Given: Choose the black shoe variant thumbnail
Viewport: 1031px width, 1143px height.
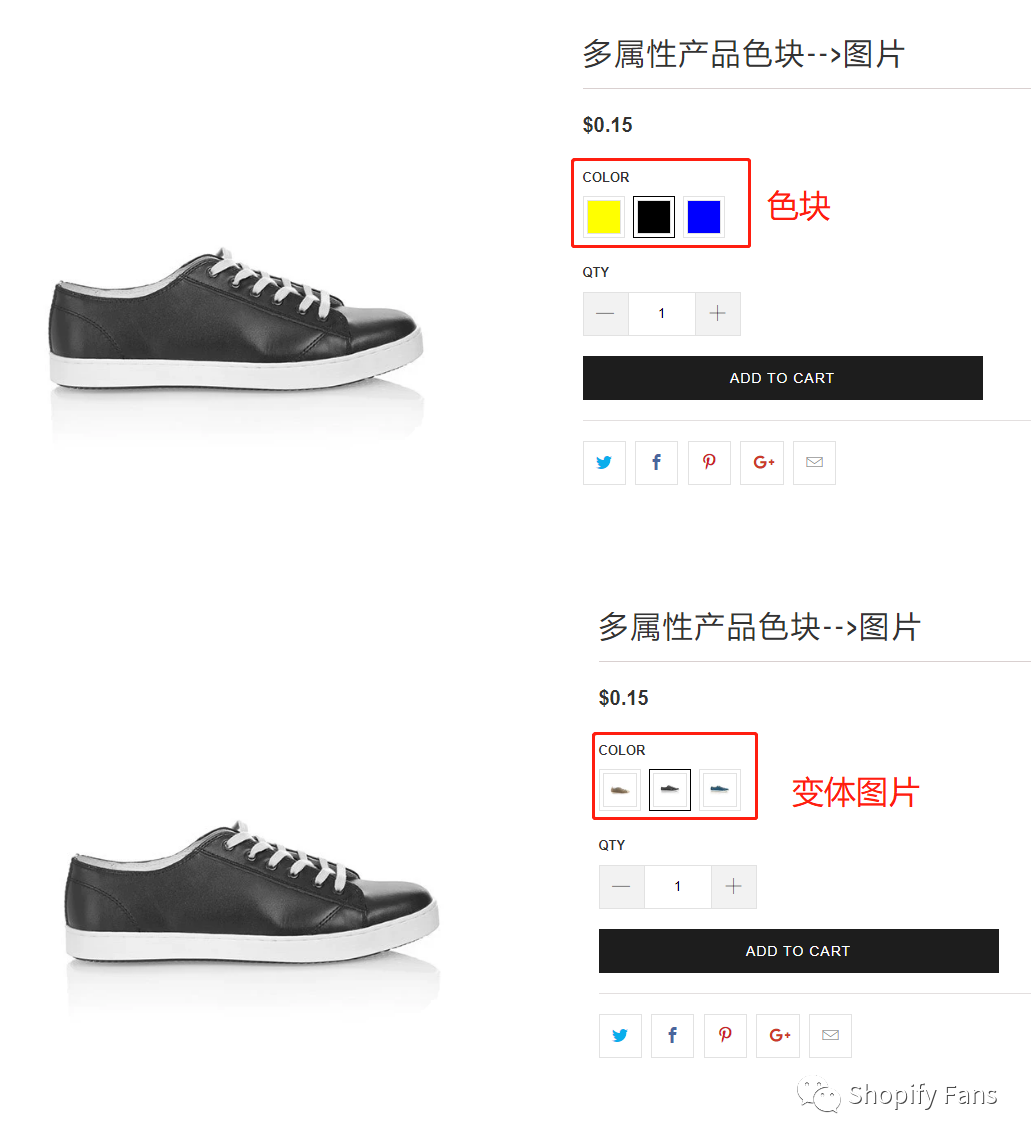Looking at the screenshot, I should [x=669, y=789].
